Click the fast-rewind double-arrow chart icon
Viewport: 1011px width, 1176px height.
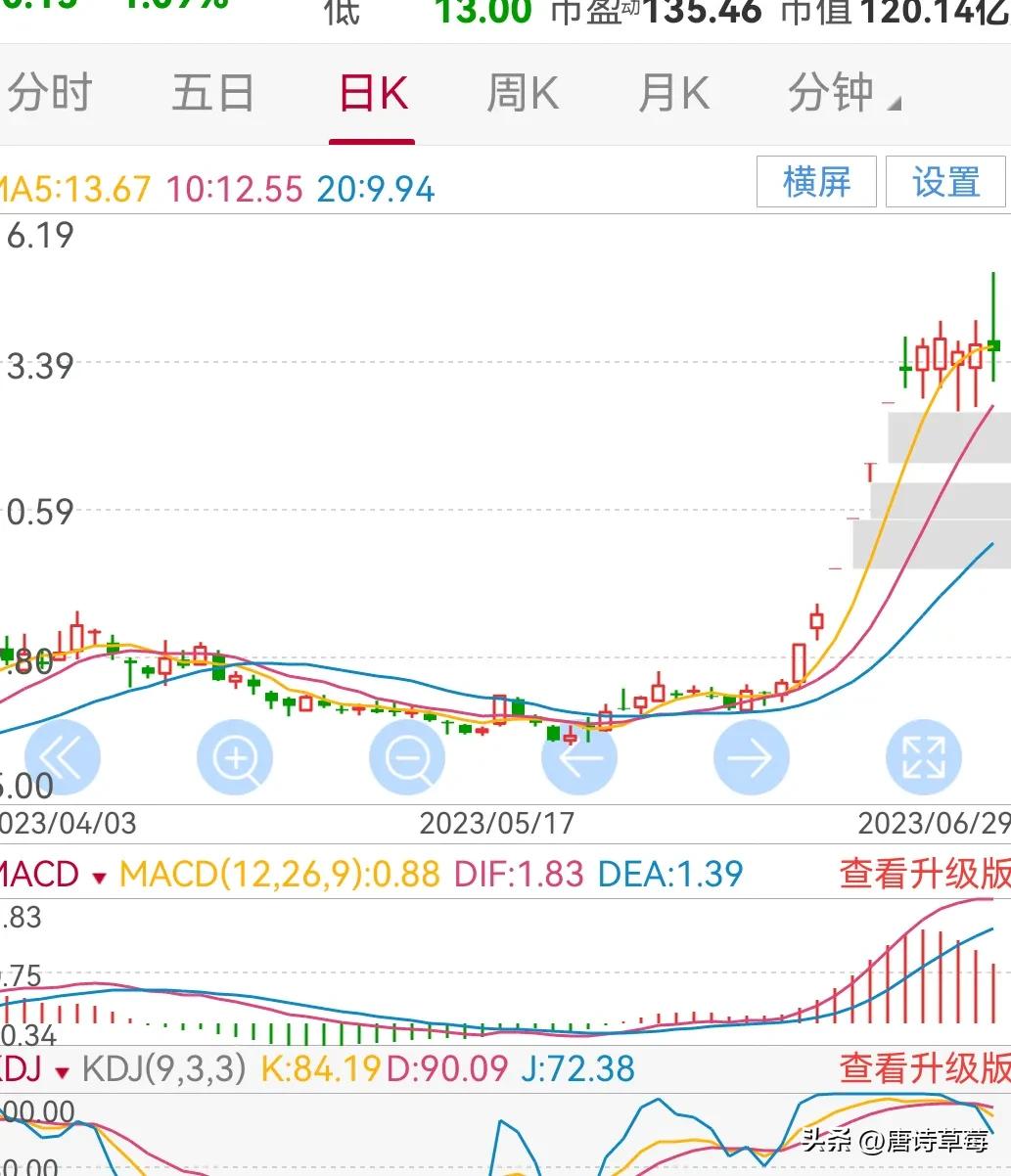tap(62, 756)
